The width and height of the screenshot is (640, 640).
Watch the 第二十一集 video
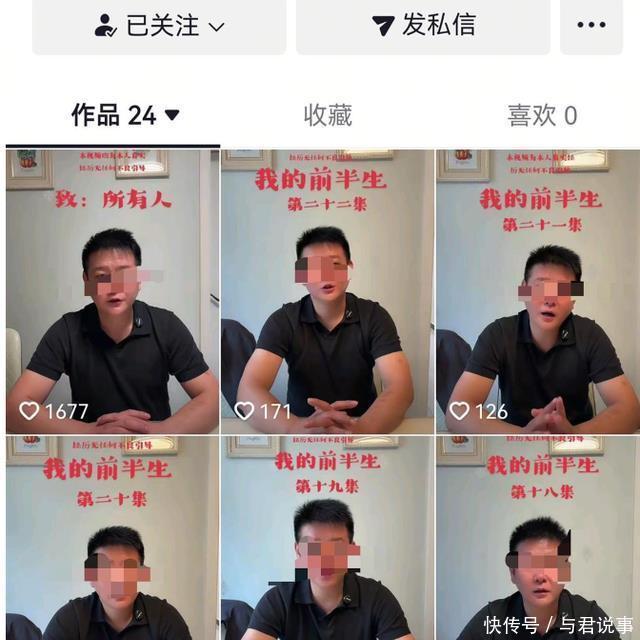(538, 290)
